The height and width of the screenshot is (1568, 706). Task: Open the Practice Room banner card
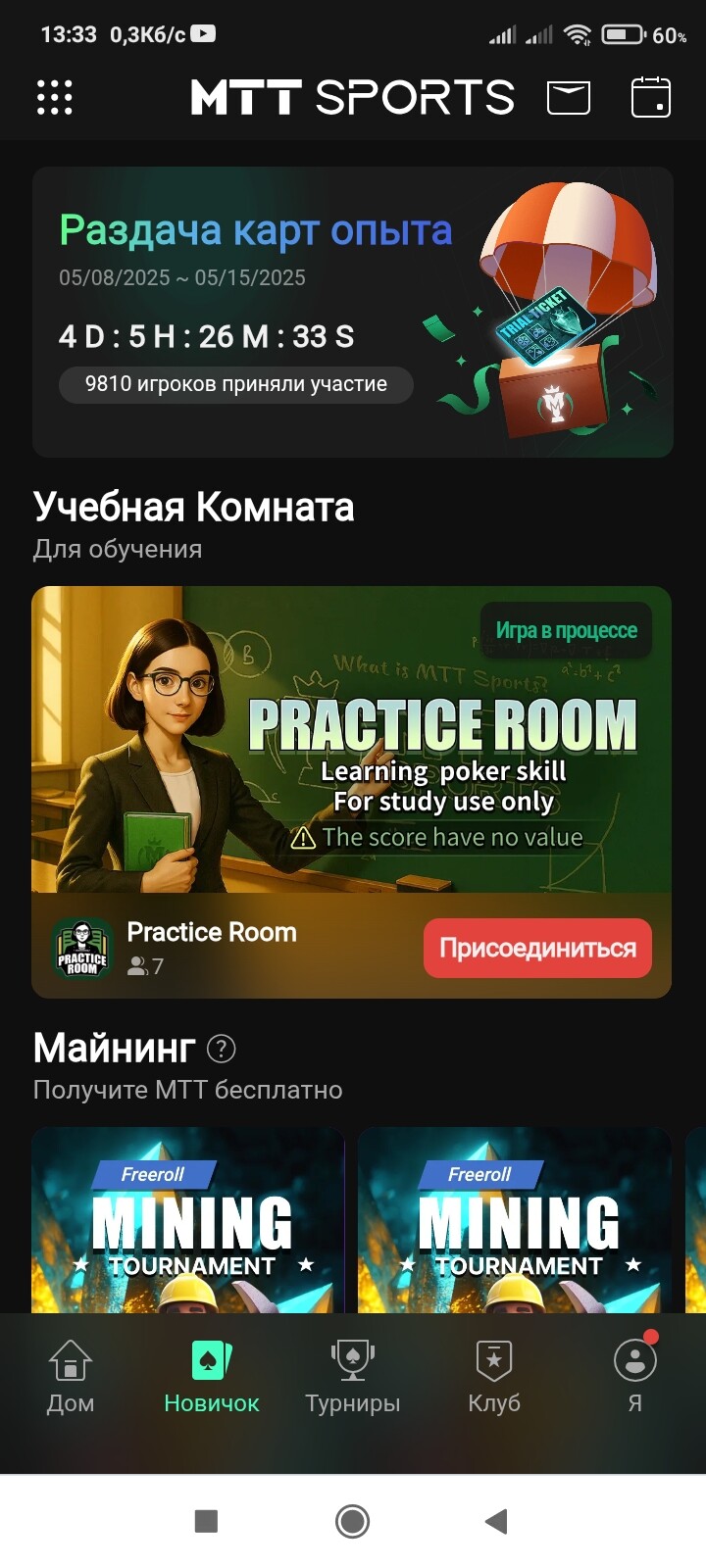point(352,792)
